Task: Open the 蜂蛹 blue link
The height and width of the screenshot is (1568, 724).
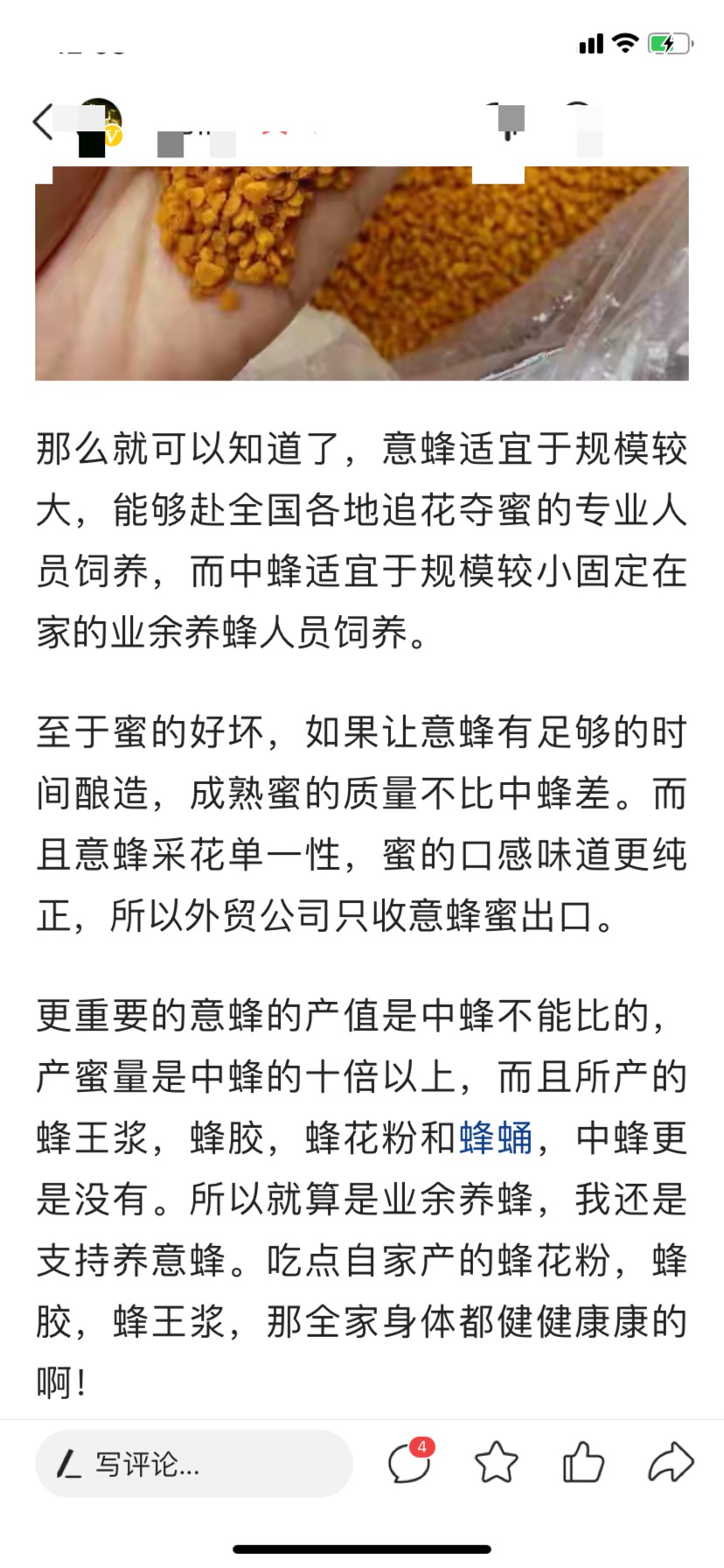Action: click(x=495, y=1138)
